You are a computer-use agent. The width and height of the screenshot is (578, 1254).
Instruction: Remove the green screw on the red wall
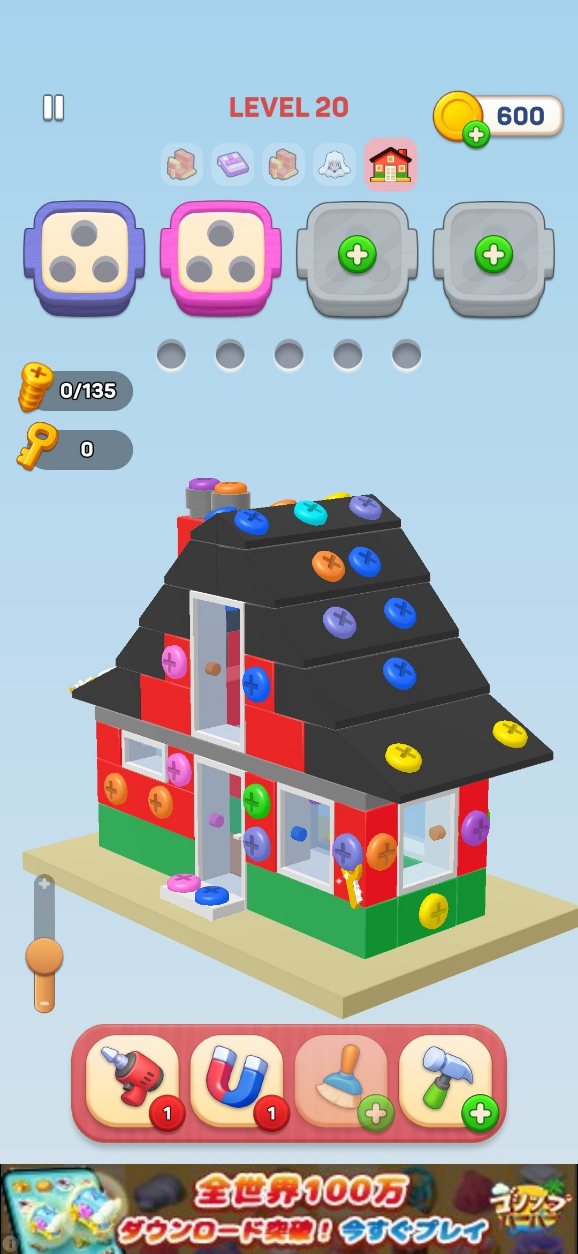256,801
